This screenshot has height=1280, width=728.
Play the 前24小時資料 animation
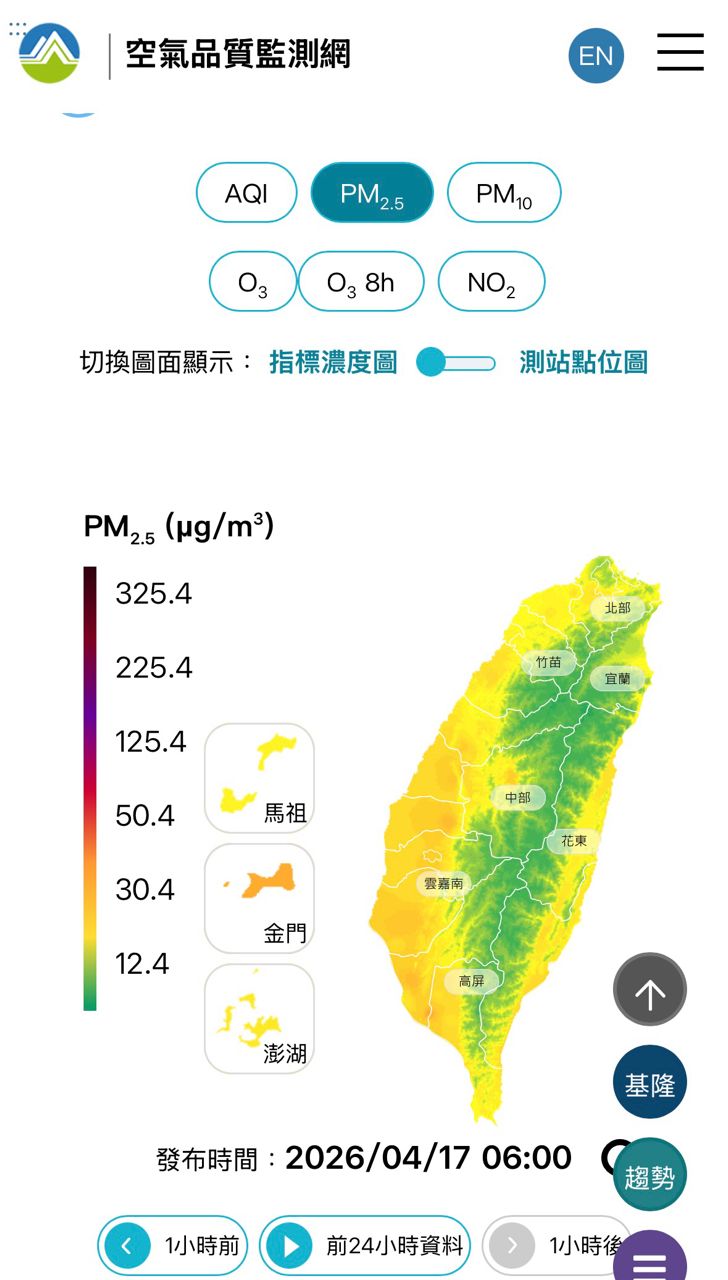(364, 1246)
